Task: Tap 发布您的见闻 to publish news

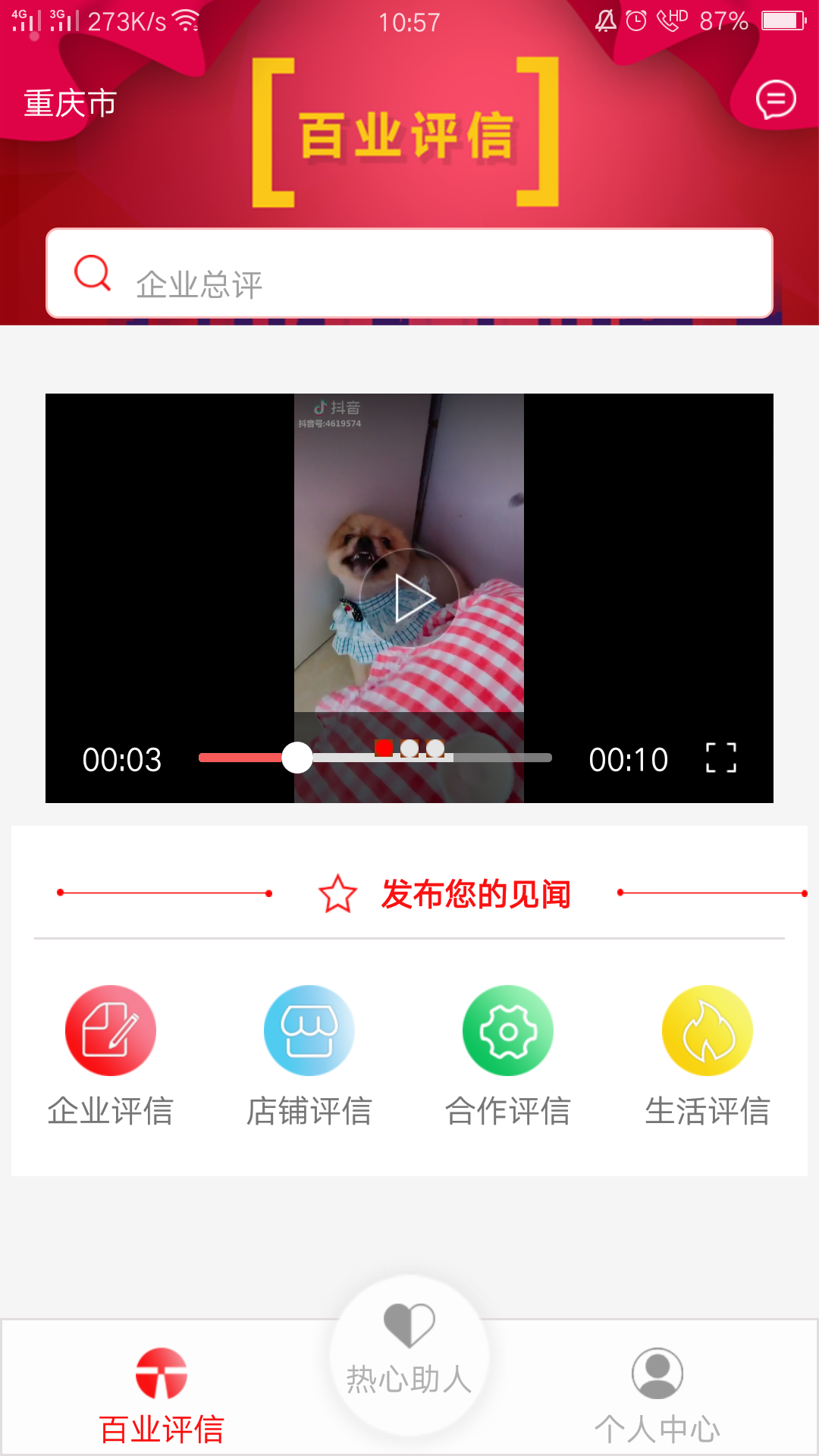Action: (476, 895)
